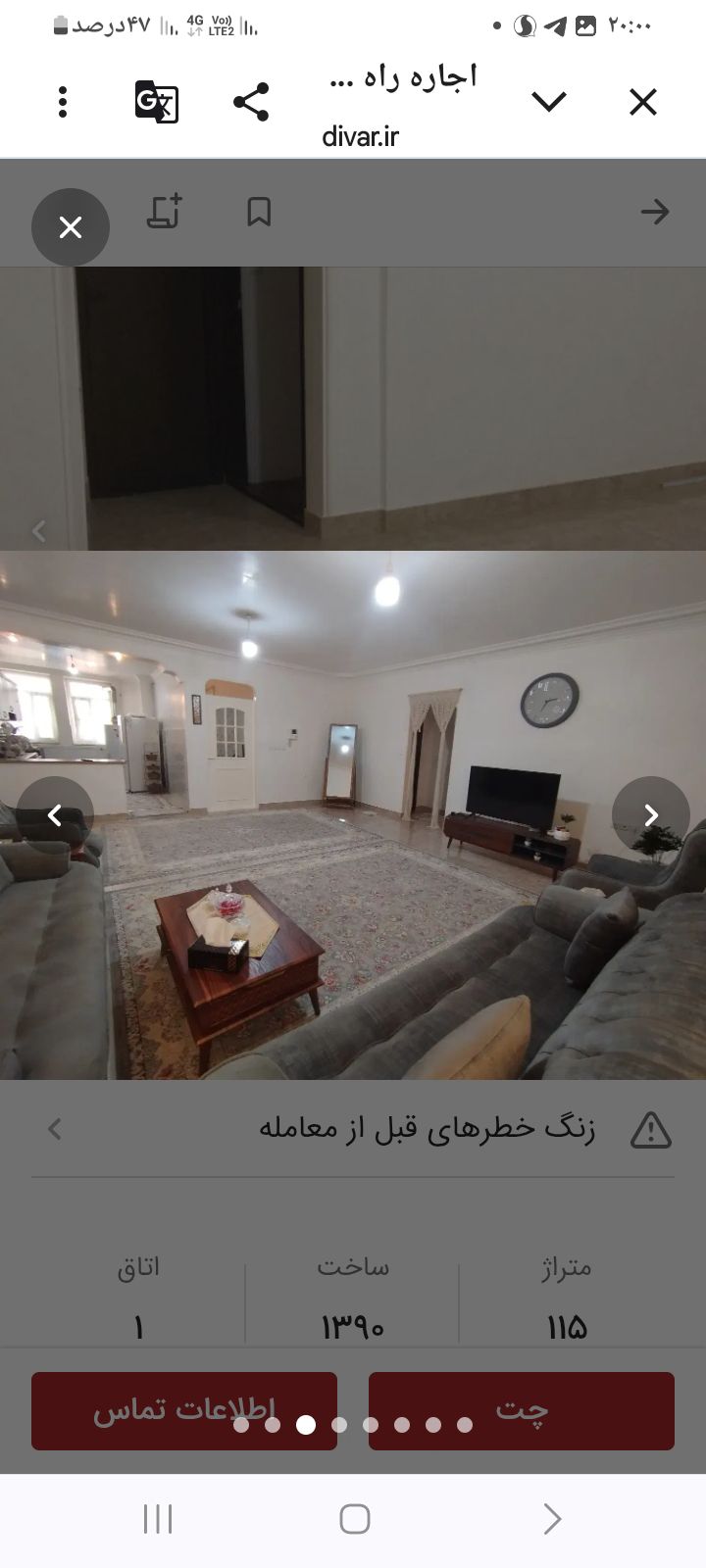Expand the browser tab dropdown chevron
This screenshot has width=706, height=1568.
(548, 101)
